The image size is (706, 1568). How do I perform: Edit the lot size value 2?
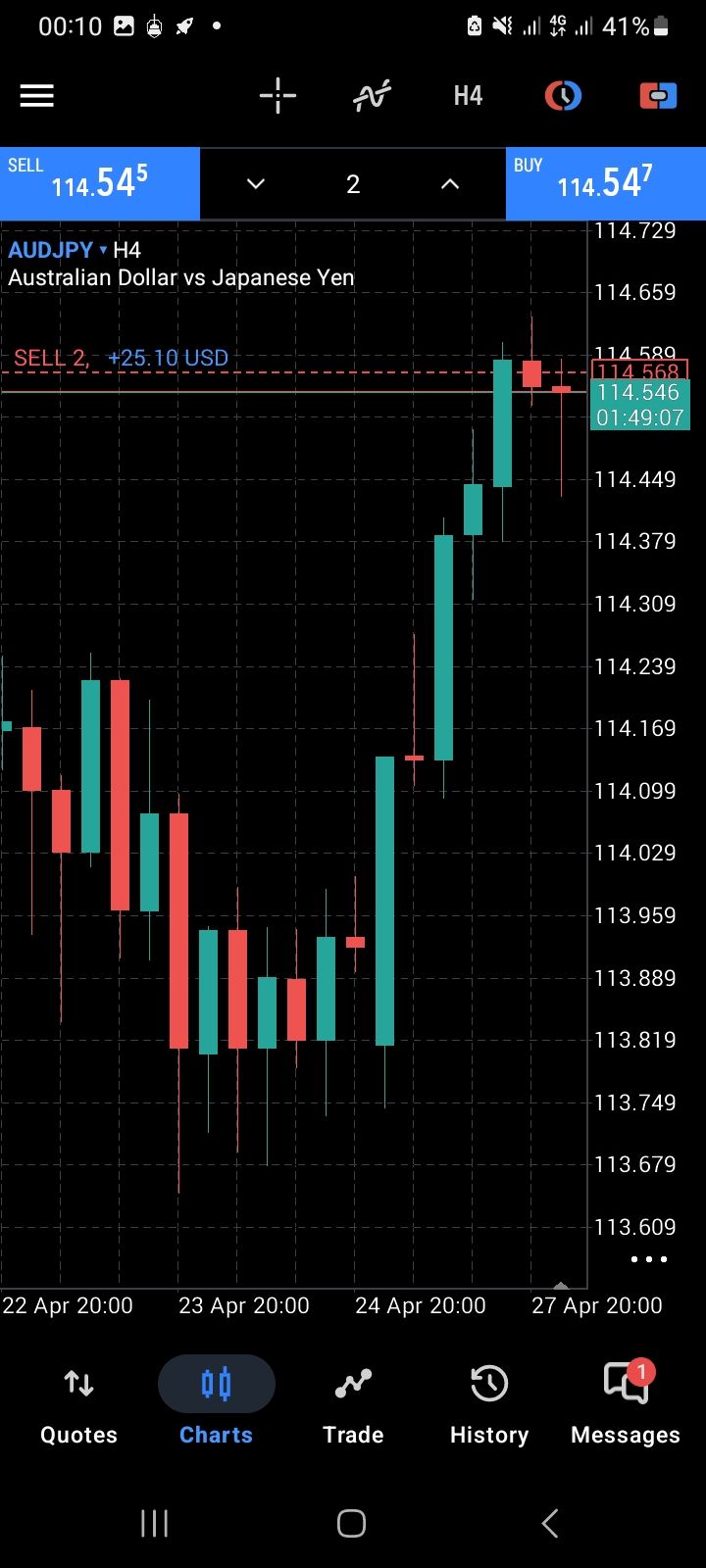click(353, 184)
